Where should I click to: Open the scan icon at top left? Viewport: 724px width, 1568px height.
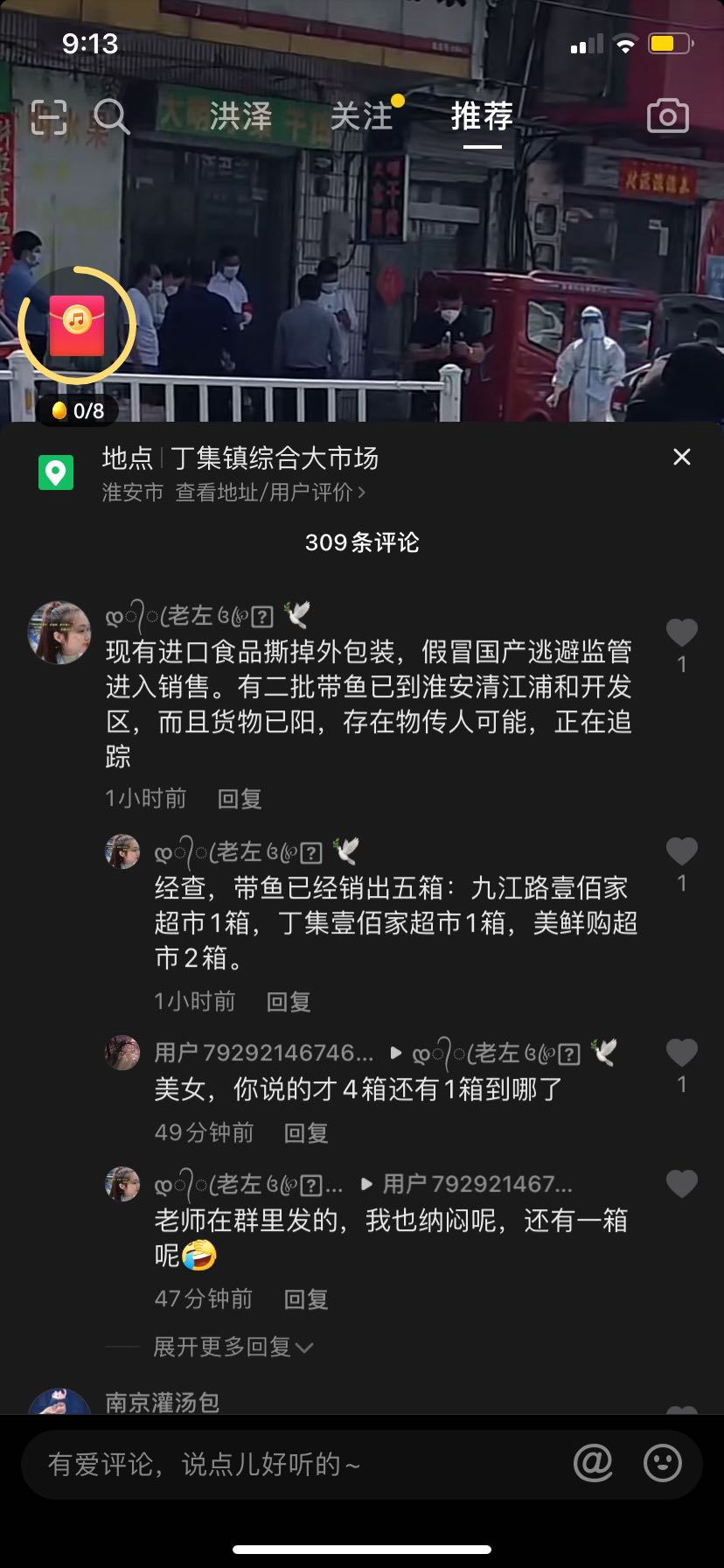49,116
